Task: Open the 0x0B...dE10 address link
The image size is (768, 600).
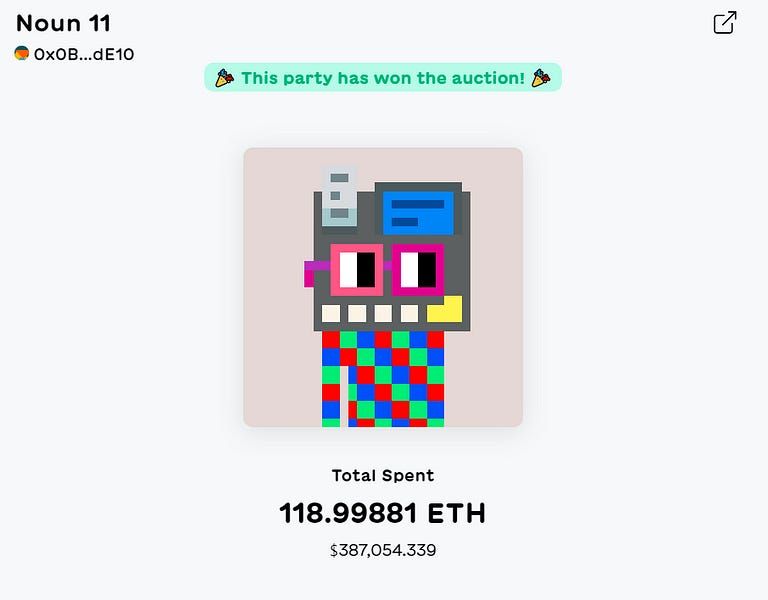Action: pos(83,54)
